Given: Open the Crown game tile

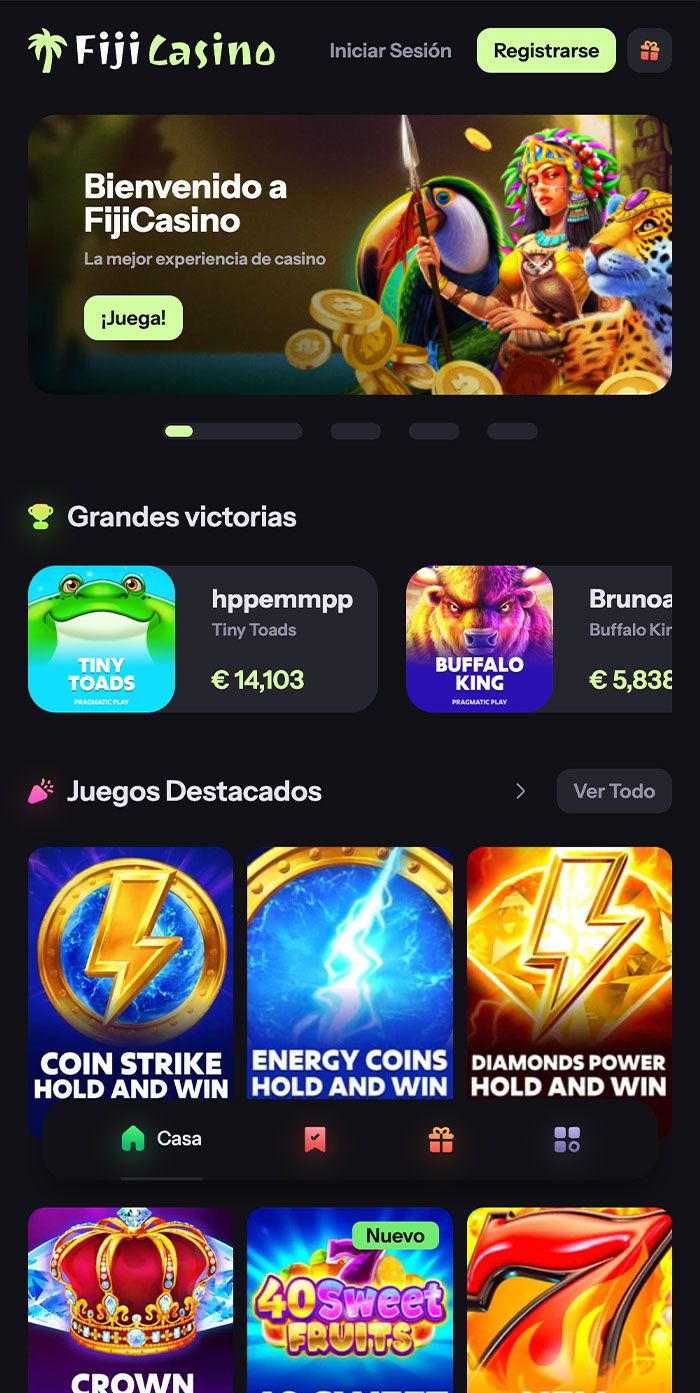Looking at the screenshot, I should point(131,1300).
